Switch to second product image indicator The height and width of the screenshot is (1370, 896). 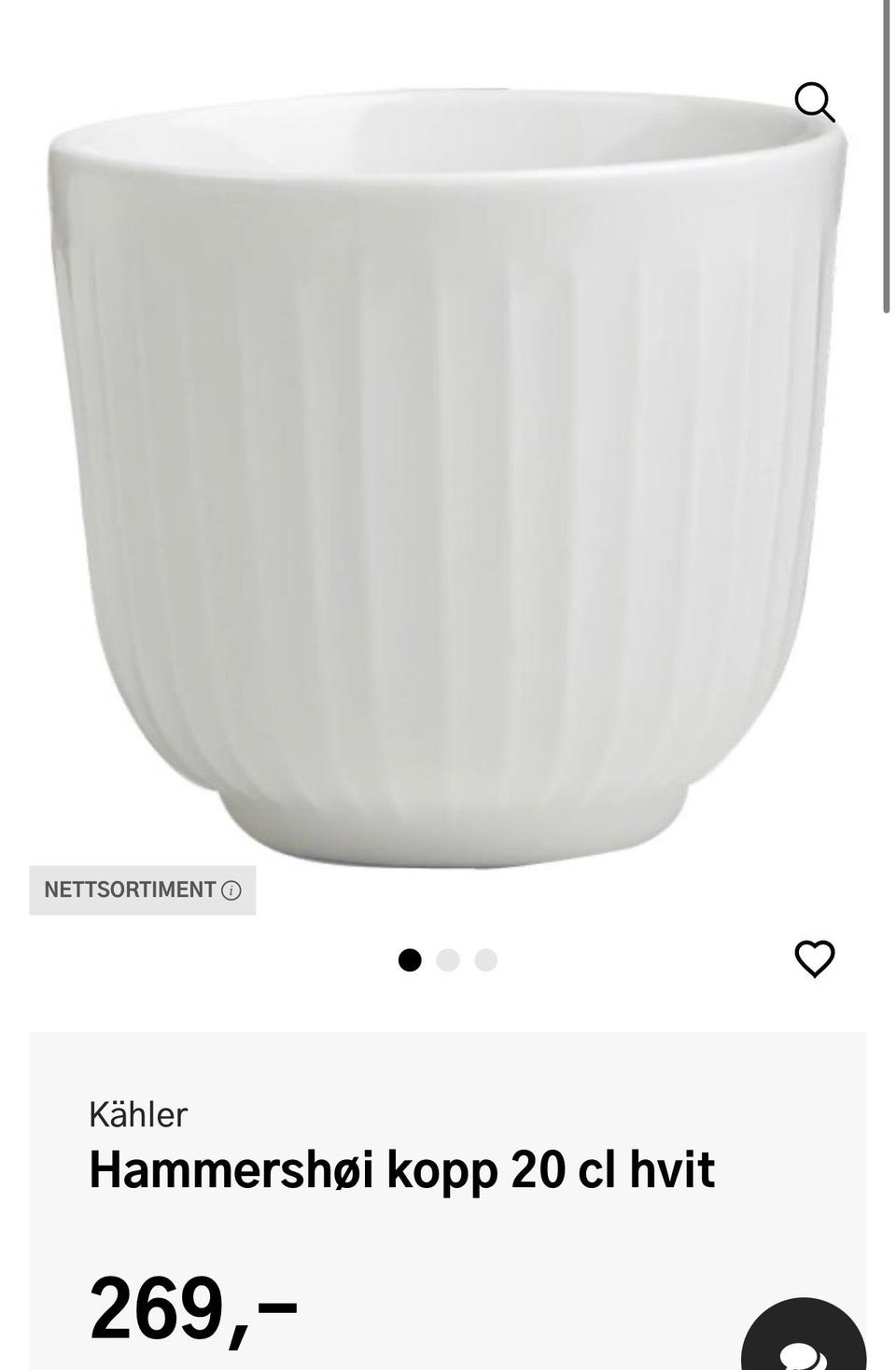[x=448, y=958]
